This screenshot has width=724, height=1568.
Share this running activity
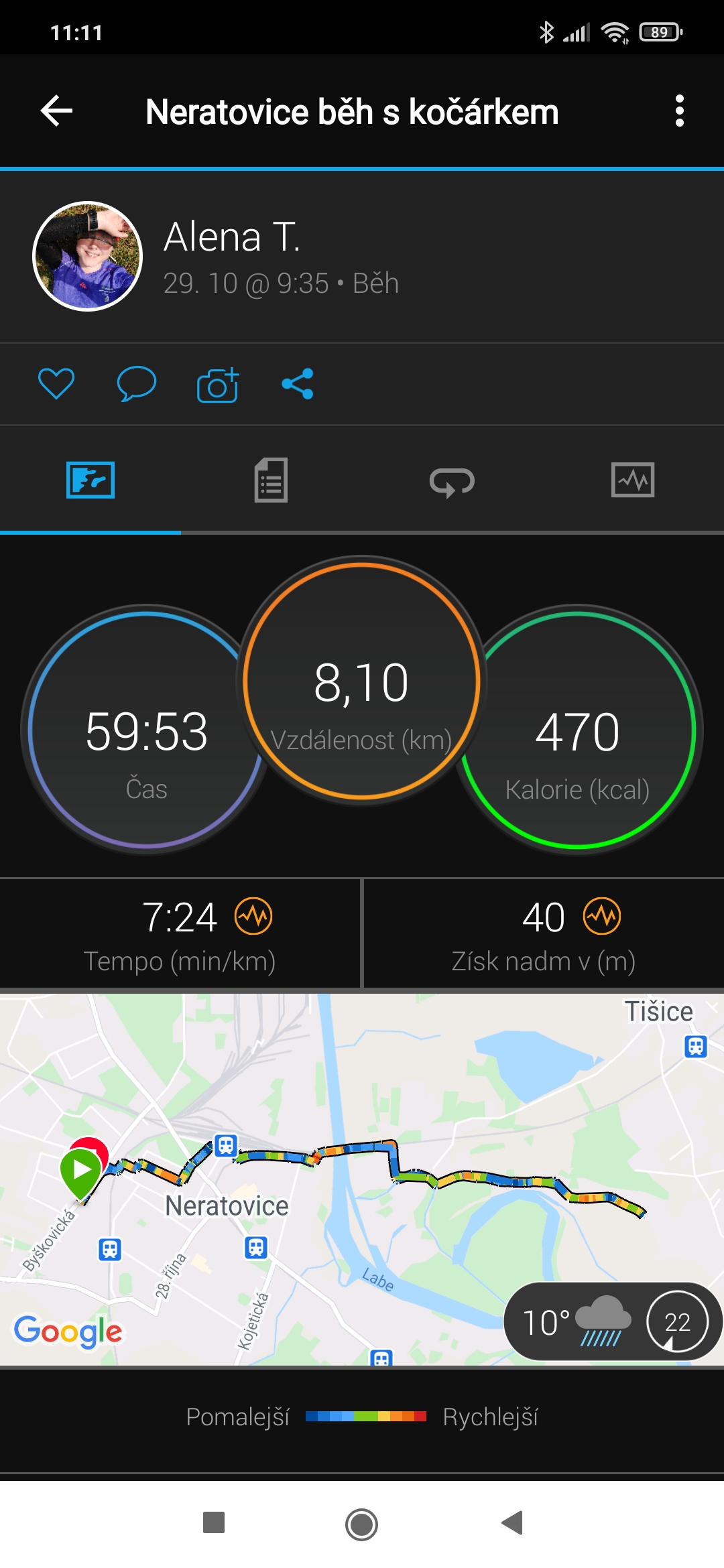298,384
